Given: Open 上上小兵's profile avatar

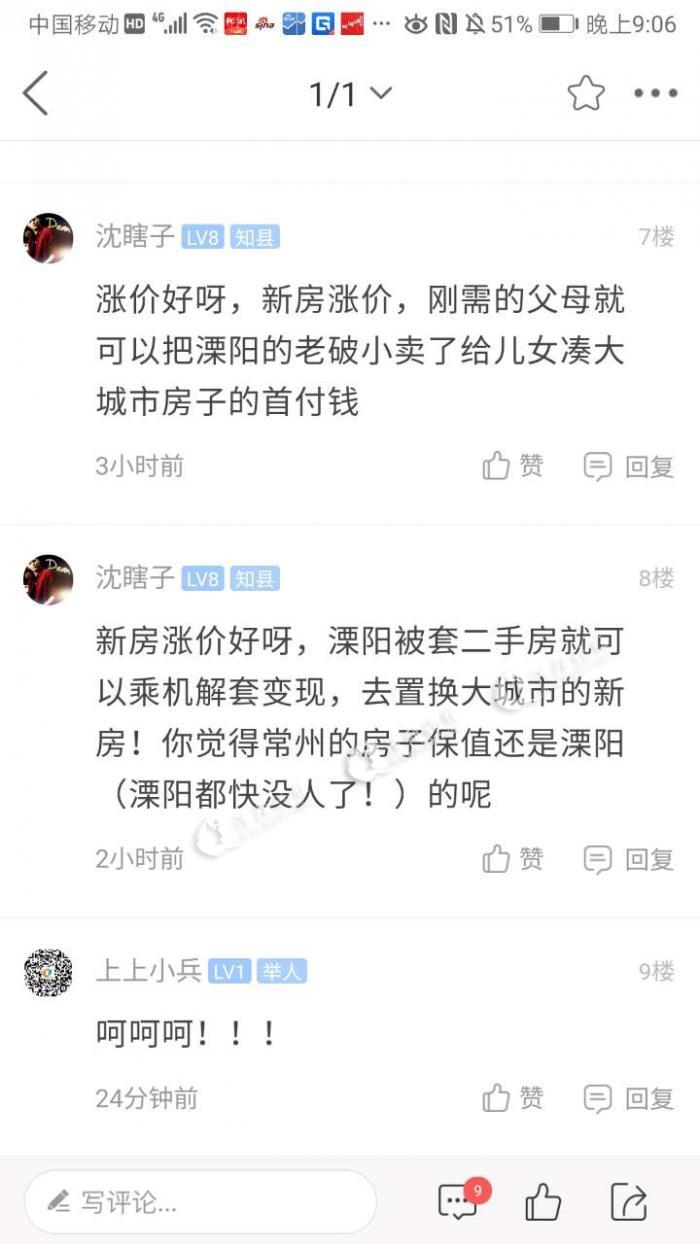Looking at the screenshot, I should (48, 972).
